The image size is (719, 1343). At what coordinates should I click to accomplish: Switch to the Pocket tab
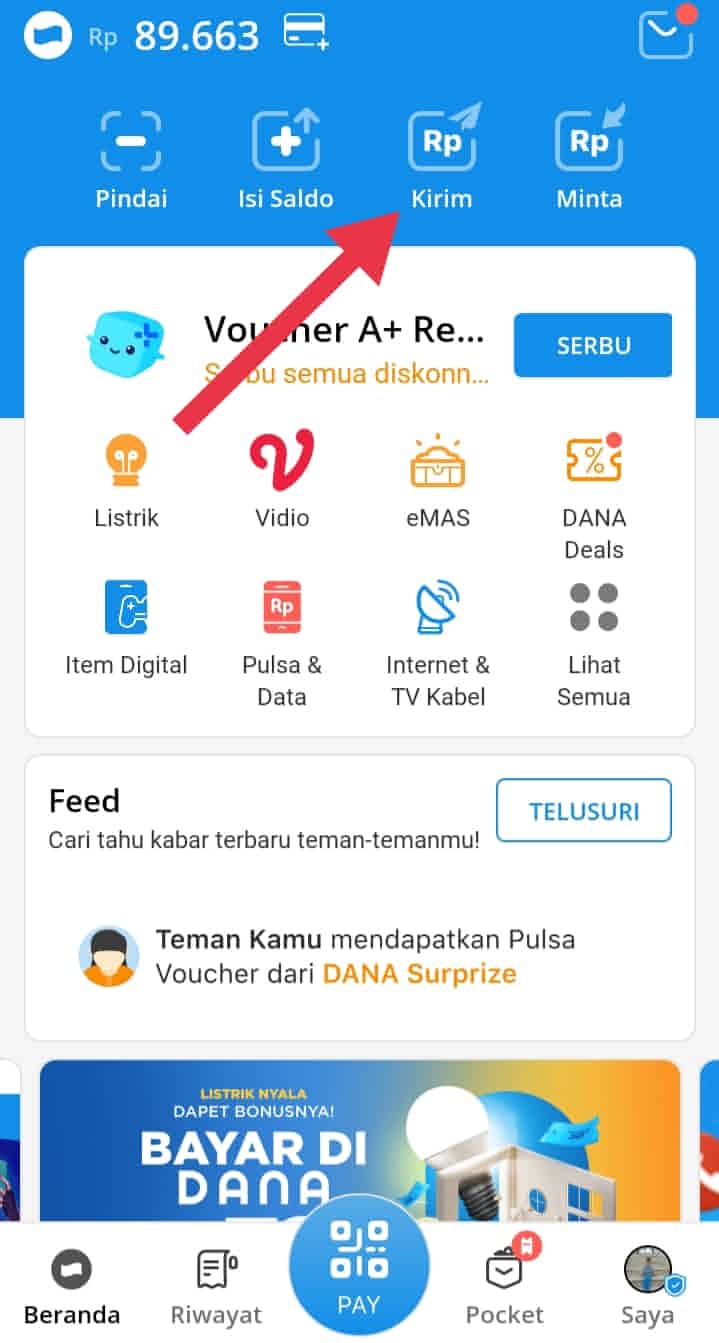(505, 1286)
